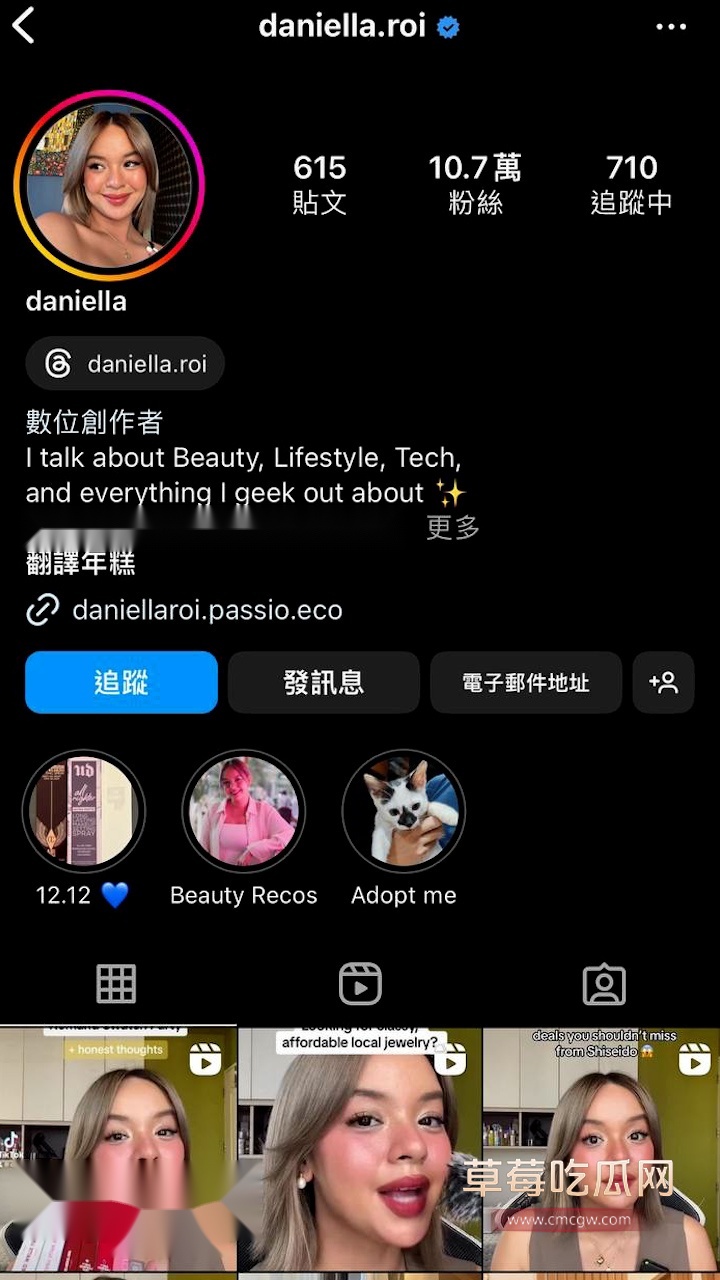Switch to the tagged photos tab
Viewport: 720px width, 1280px height.
(x=604, y=985)
